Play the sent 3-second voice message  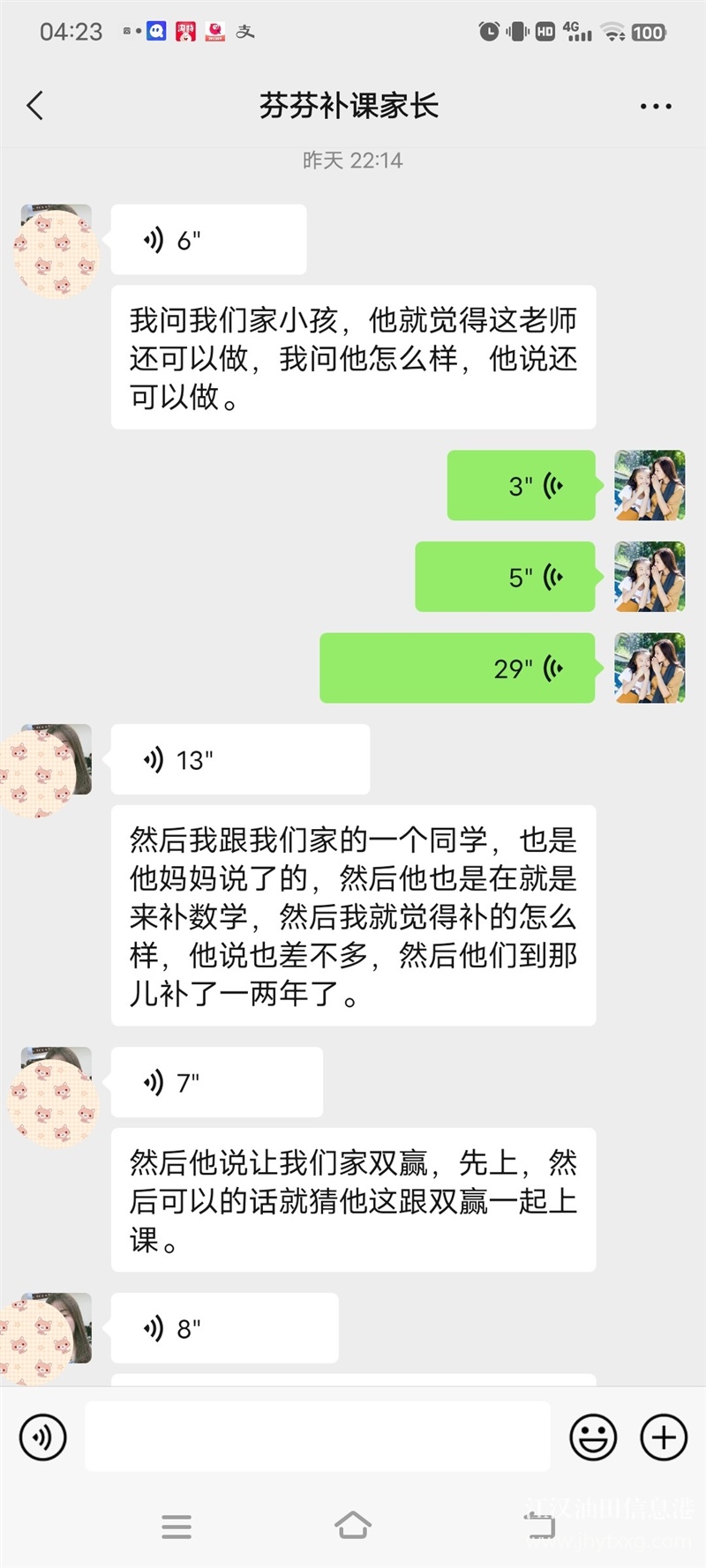[x=521, y=486]
